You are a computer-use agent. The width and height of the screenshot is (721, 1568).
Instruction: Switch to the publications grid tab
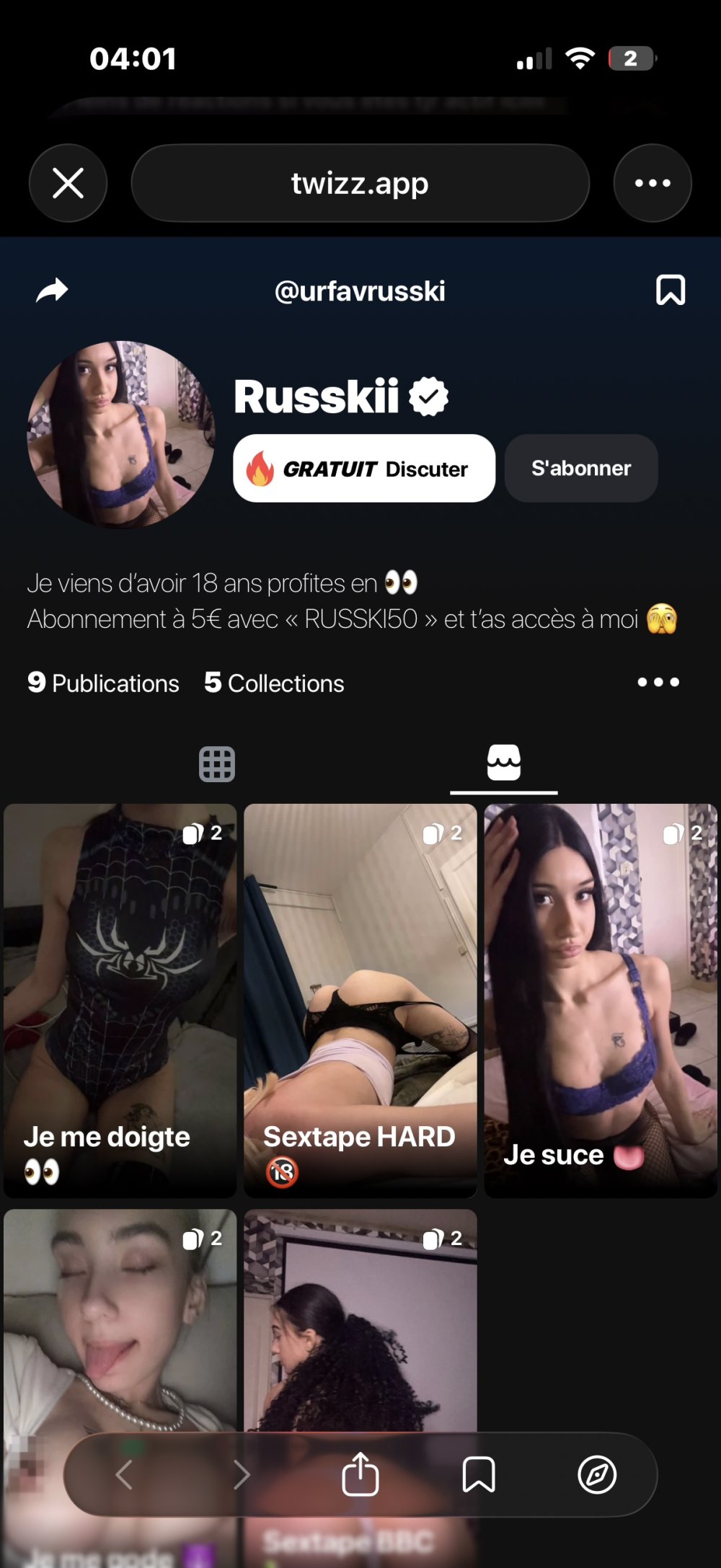217,764
